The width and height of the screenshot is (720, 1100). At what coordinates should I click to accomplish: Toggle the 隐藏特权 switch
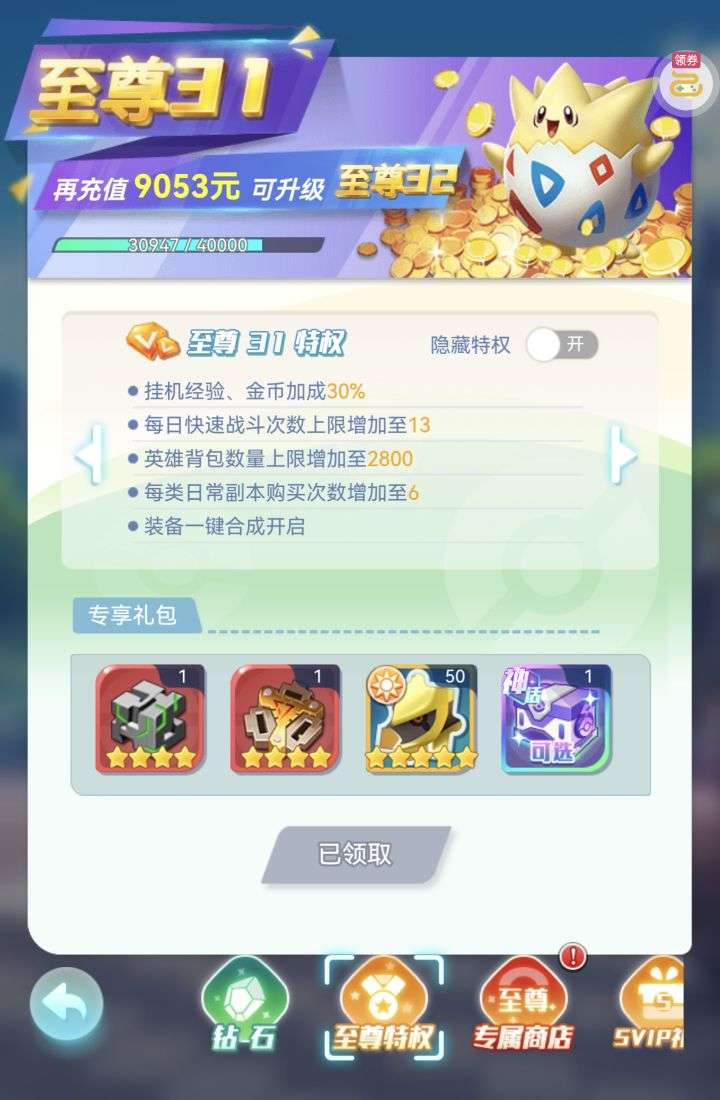coord(562,345)
